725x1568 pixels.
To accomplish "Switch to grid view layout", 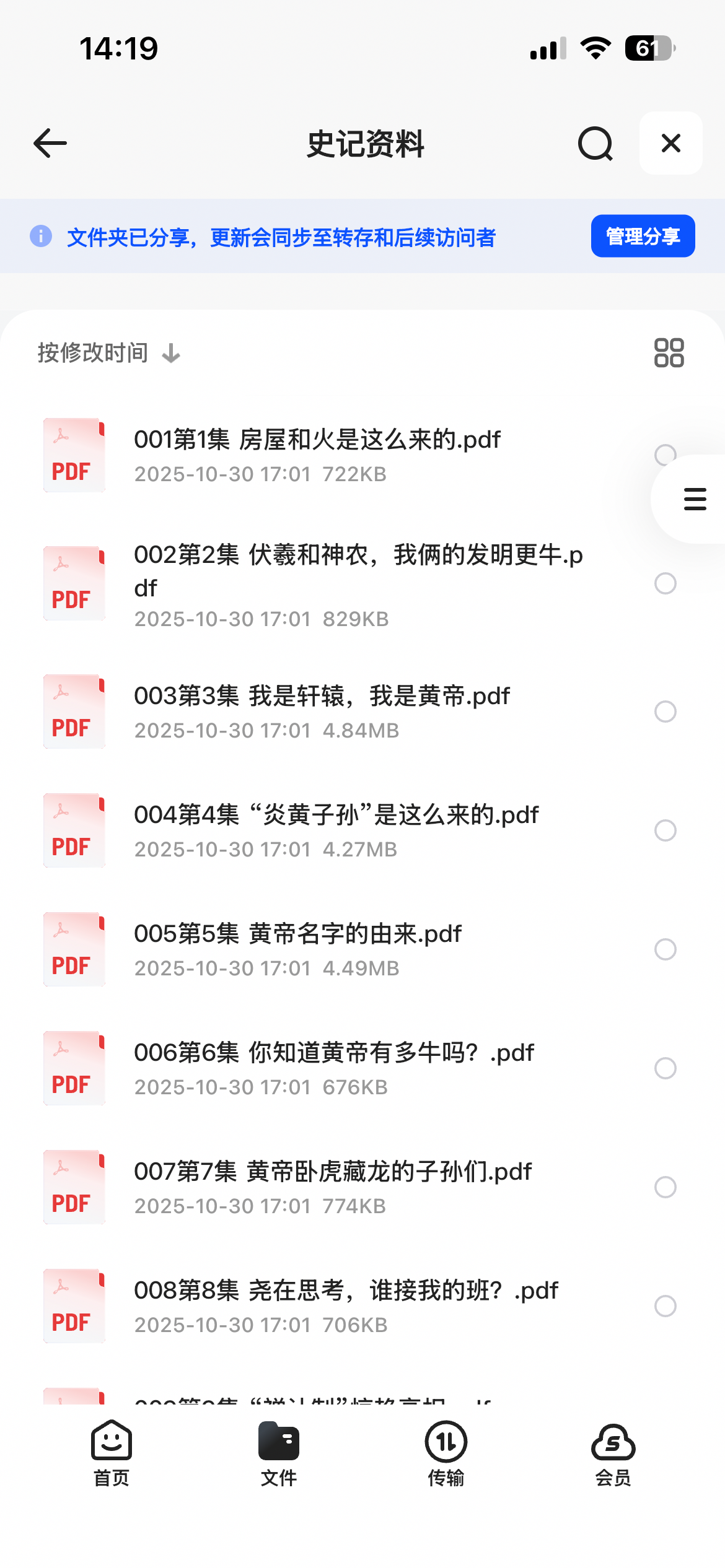I will click(669, 353).
